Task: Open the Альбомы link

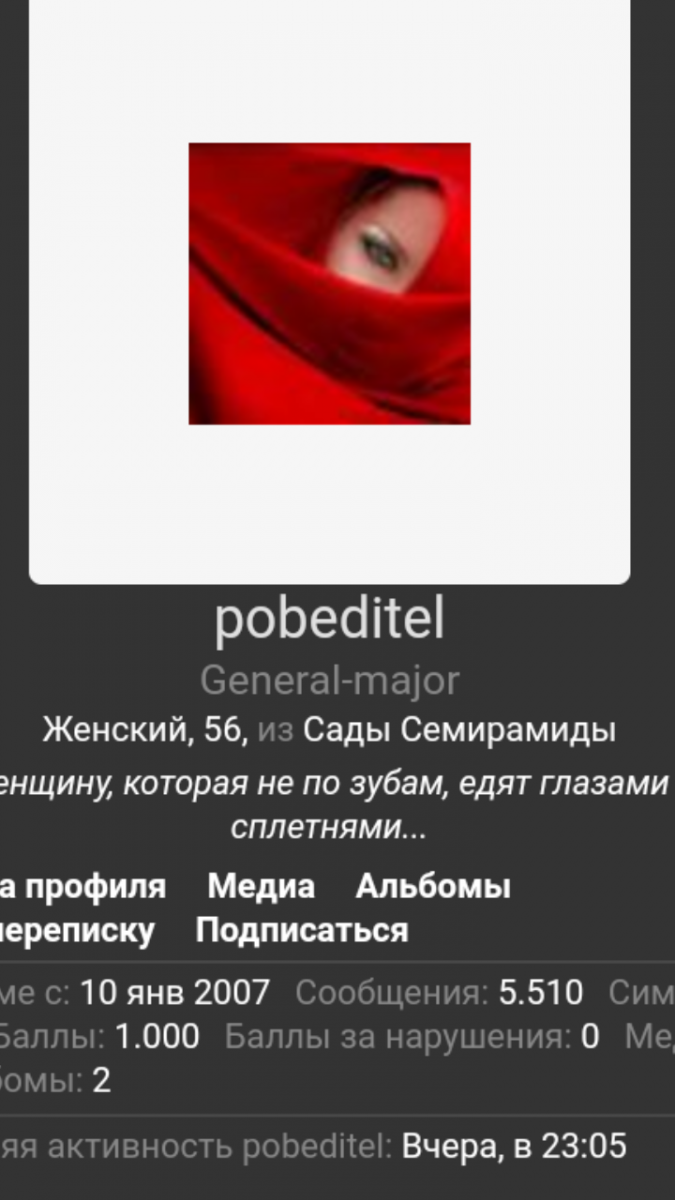Action: [x=432, y=886]
